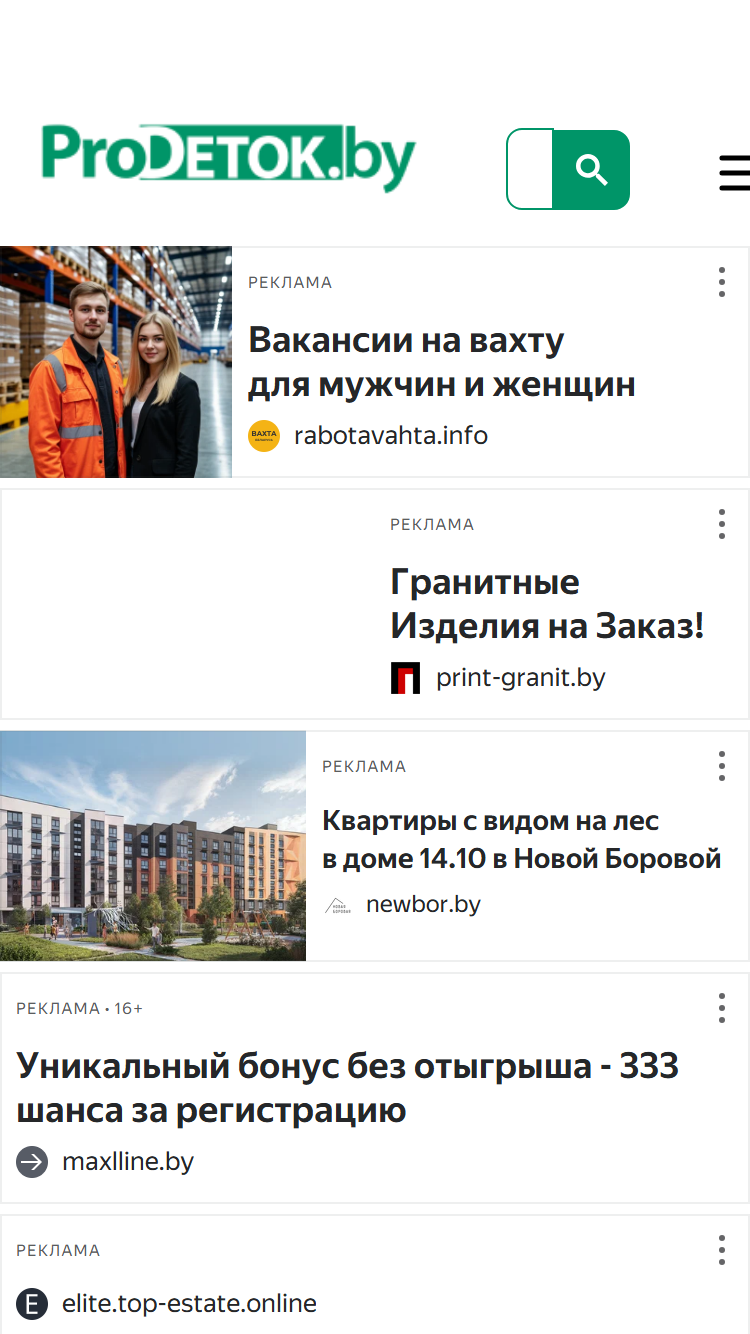Image resolution: width=750 pixels, height=1334 pixels.
Task: Open options for the elite.top-estate.online ad
Action: pos(722,1250)
